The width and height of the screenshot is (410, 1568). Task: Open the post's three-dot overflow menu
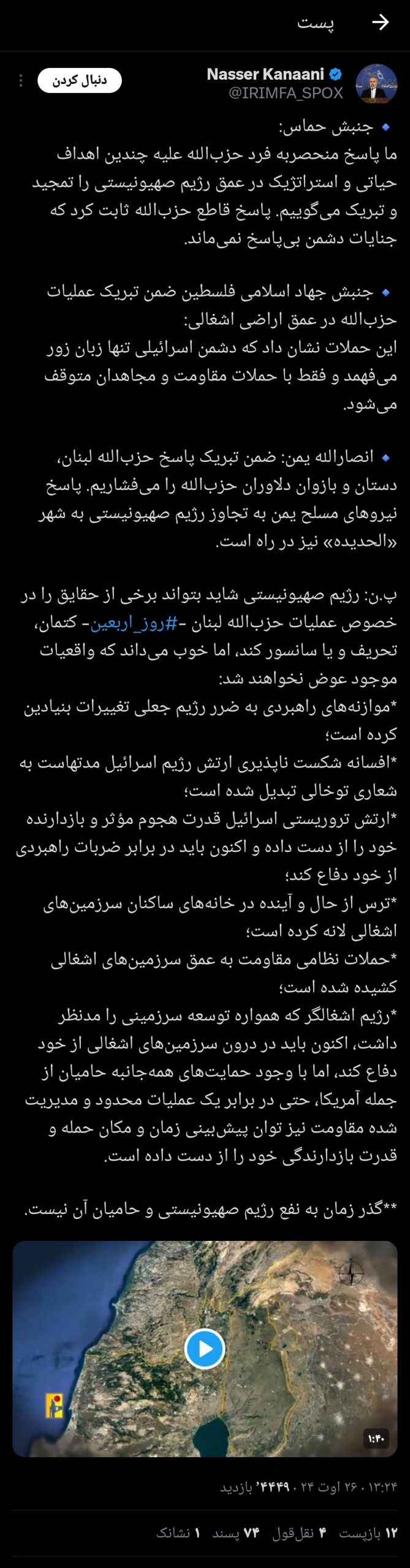tap(21, 81)
